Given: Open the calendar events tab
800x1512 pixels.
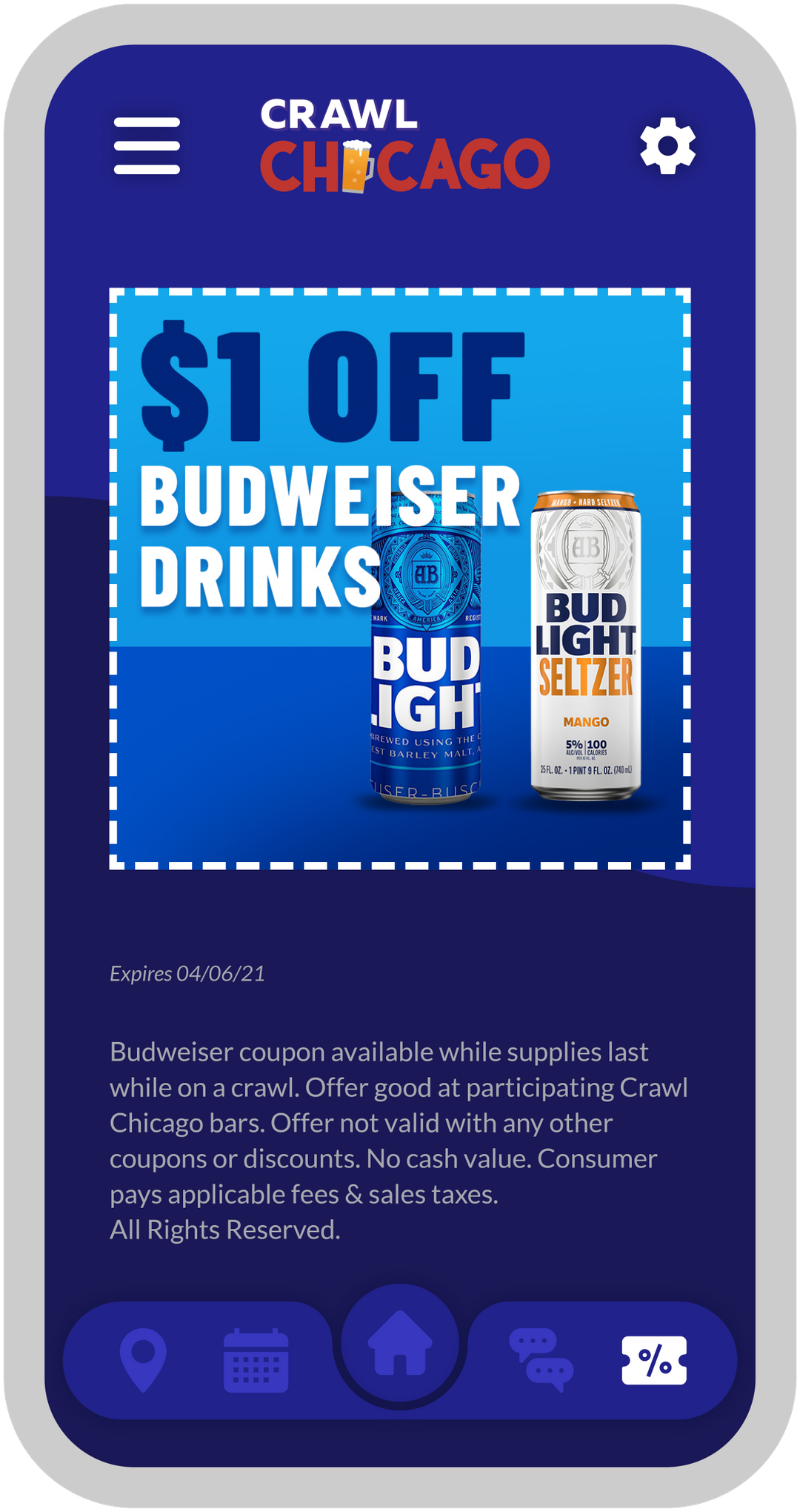Looking at the screenshot, I should [x=256, y=1360].
